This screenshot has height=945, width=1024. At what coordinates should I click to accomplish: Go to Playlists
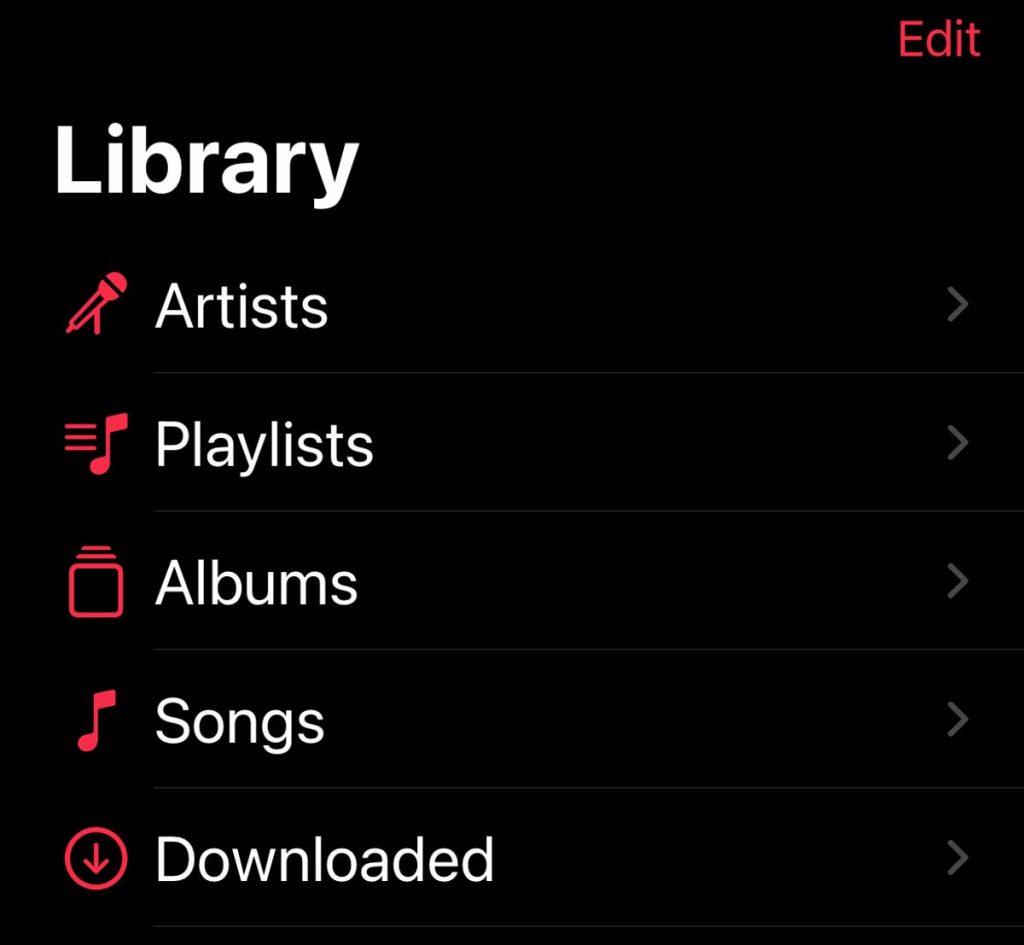[264, 444]
